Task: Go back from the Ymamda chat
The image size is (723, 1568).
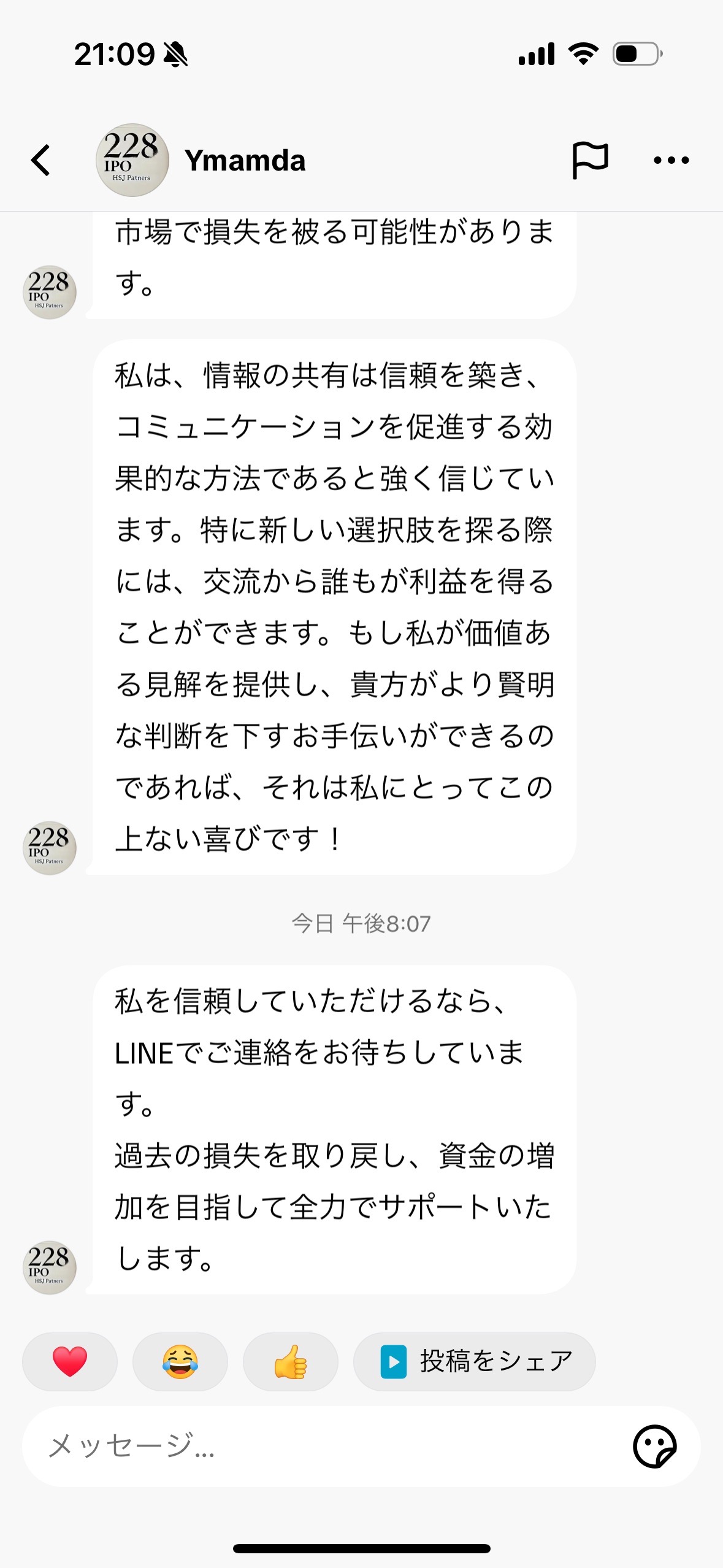Action: click(40, 161)
